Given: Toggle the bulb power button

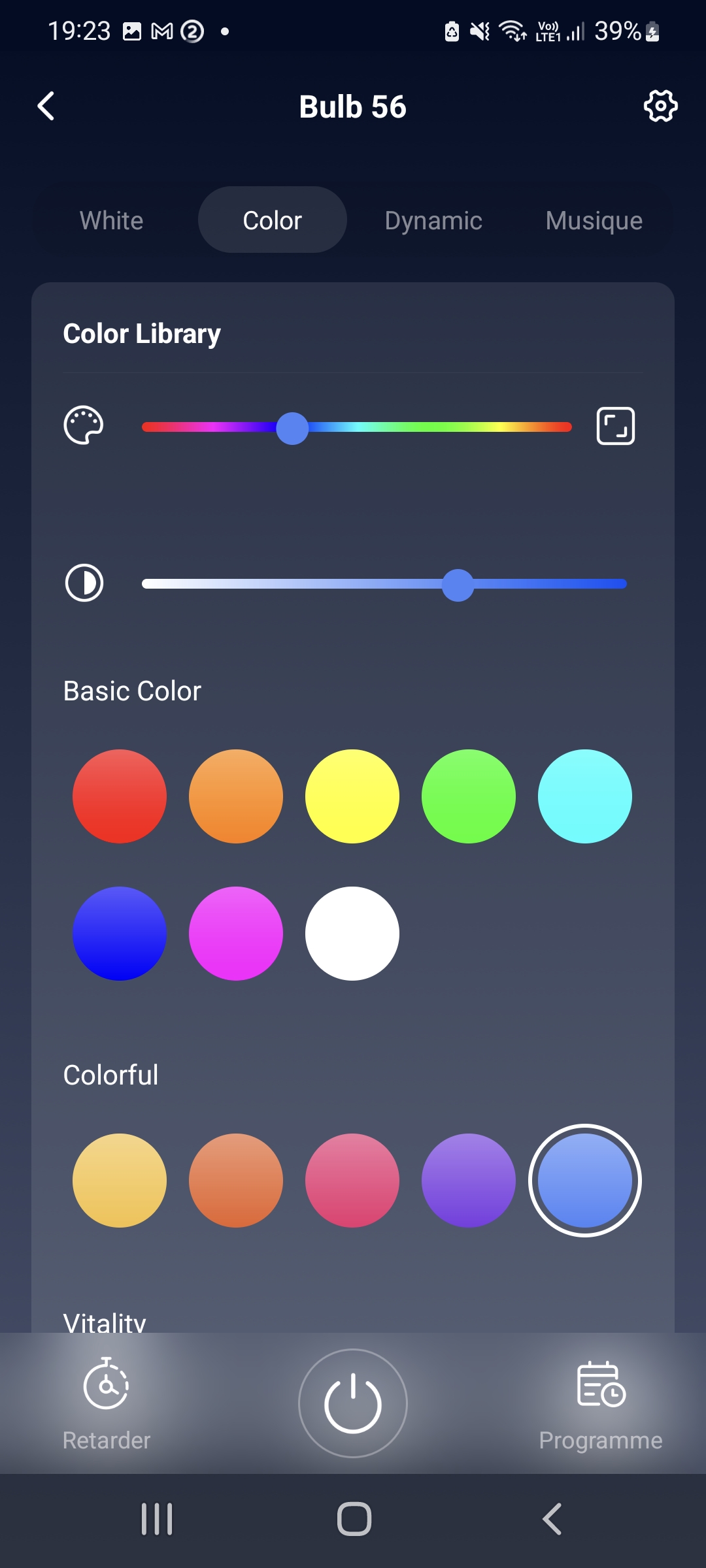Looking at the screenshot, I should [x=353, y=1403].
